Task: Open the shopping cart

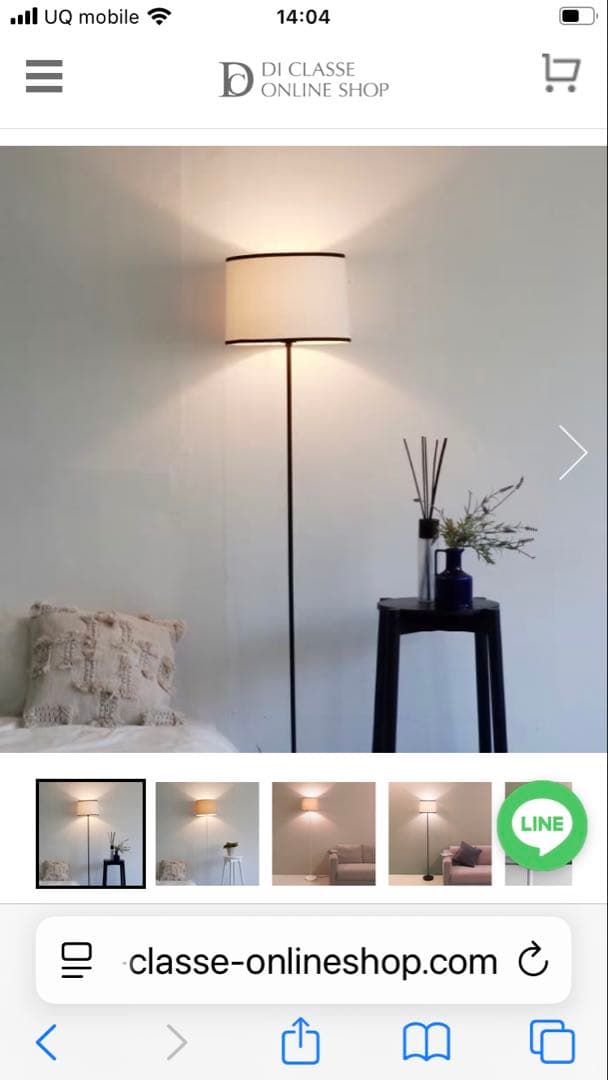Action: (x=560, y=74)
